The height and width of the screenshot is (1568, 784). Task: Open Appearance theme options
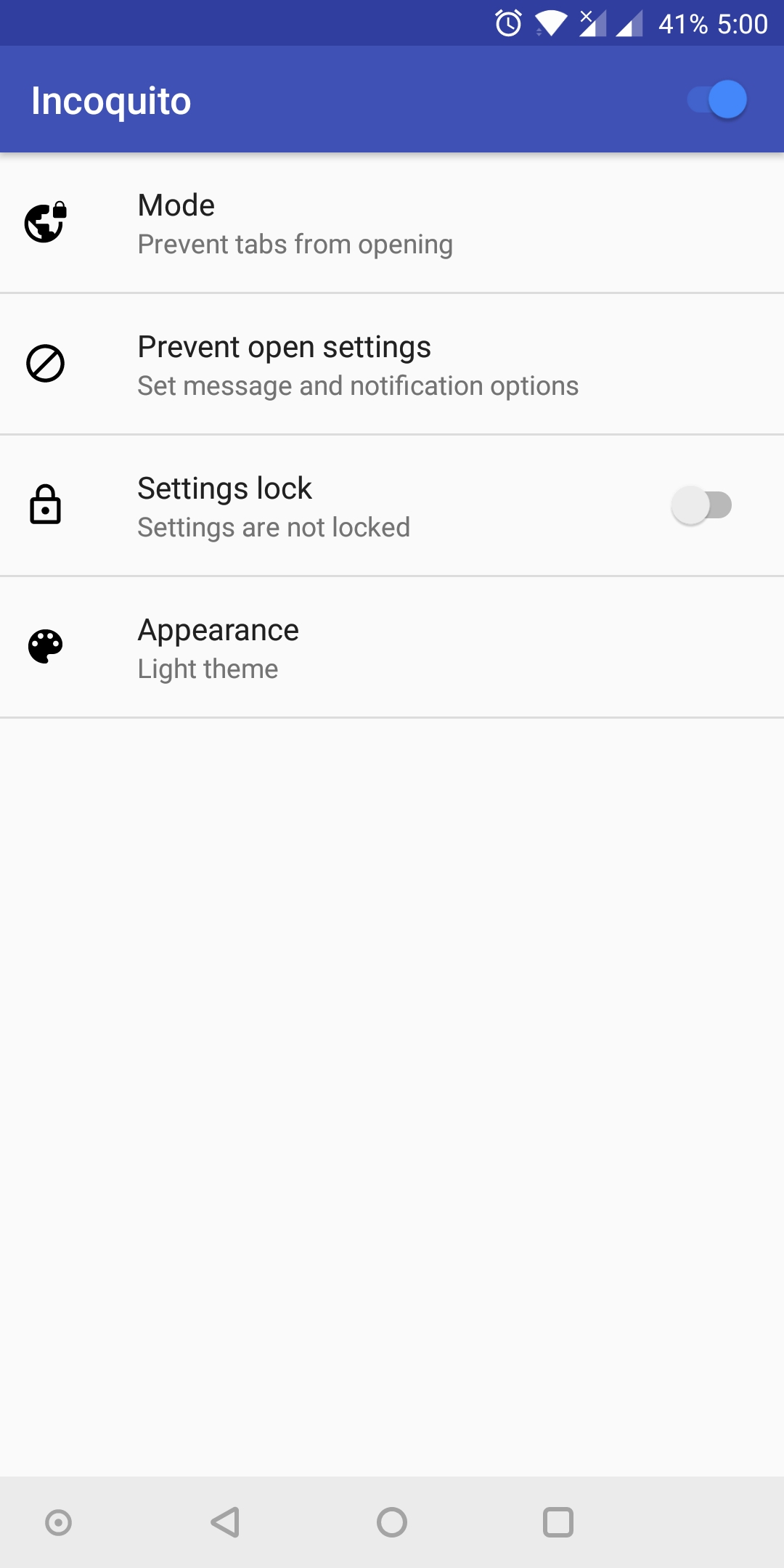click(x=392, y=648)
